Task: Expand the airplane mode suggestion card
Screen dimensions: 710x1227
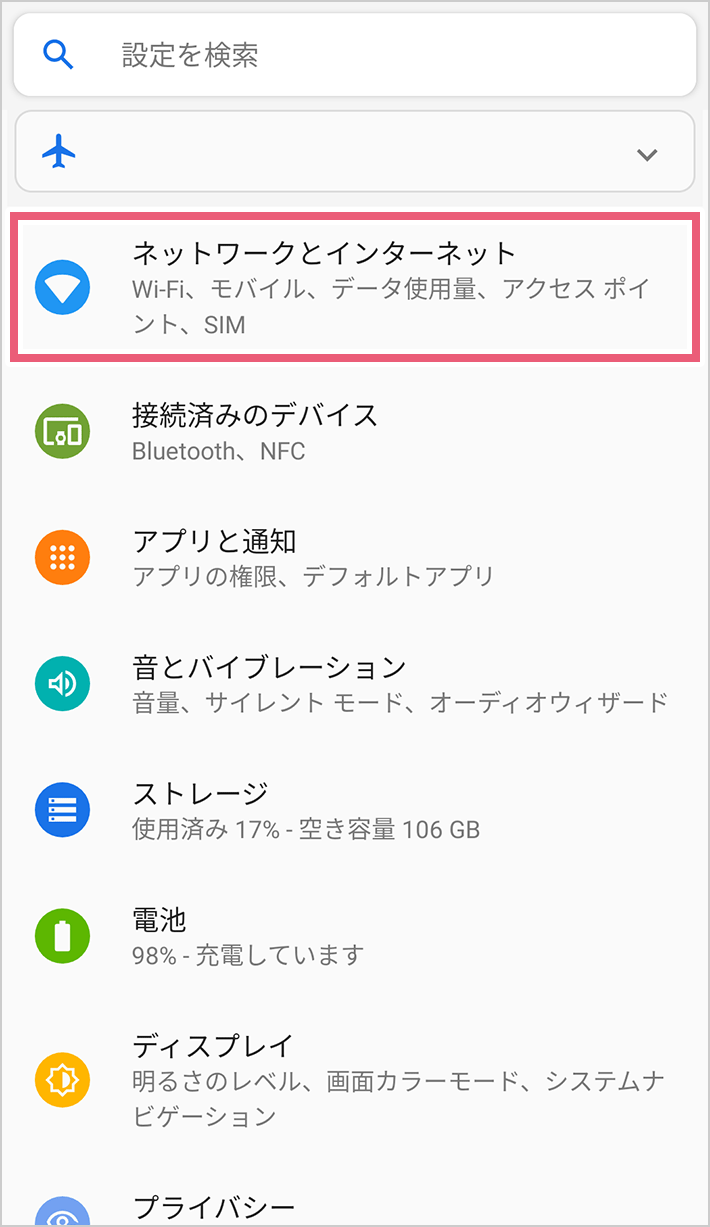Action: pyautogui.click(x=647, y=154)
